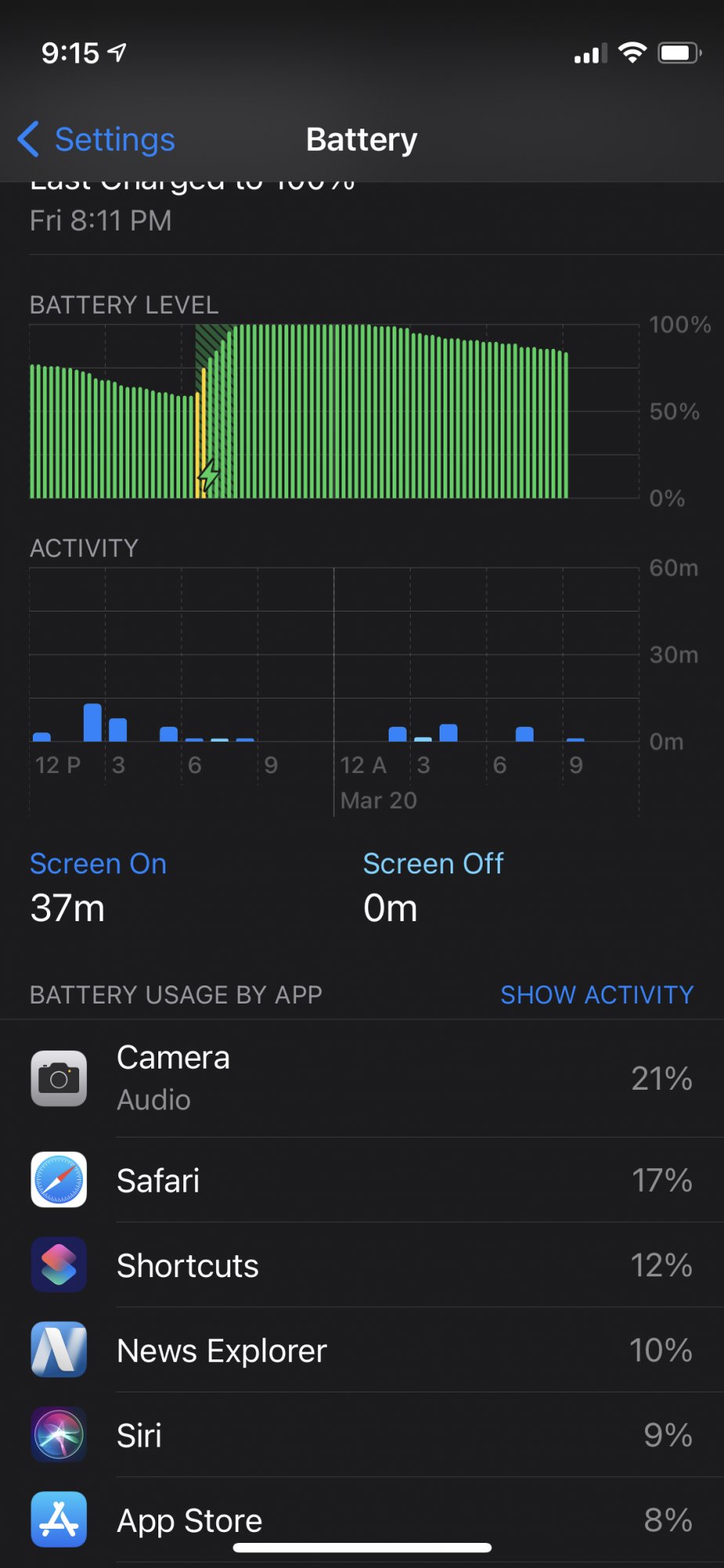This screenshot has height=1568, width=724.
Task: Select Safari battery usage row
Action: tap(361, 1180)
